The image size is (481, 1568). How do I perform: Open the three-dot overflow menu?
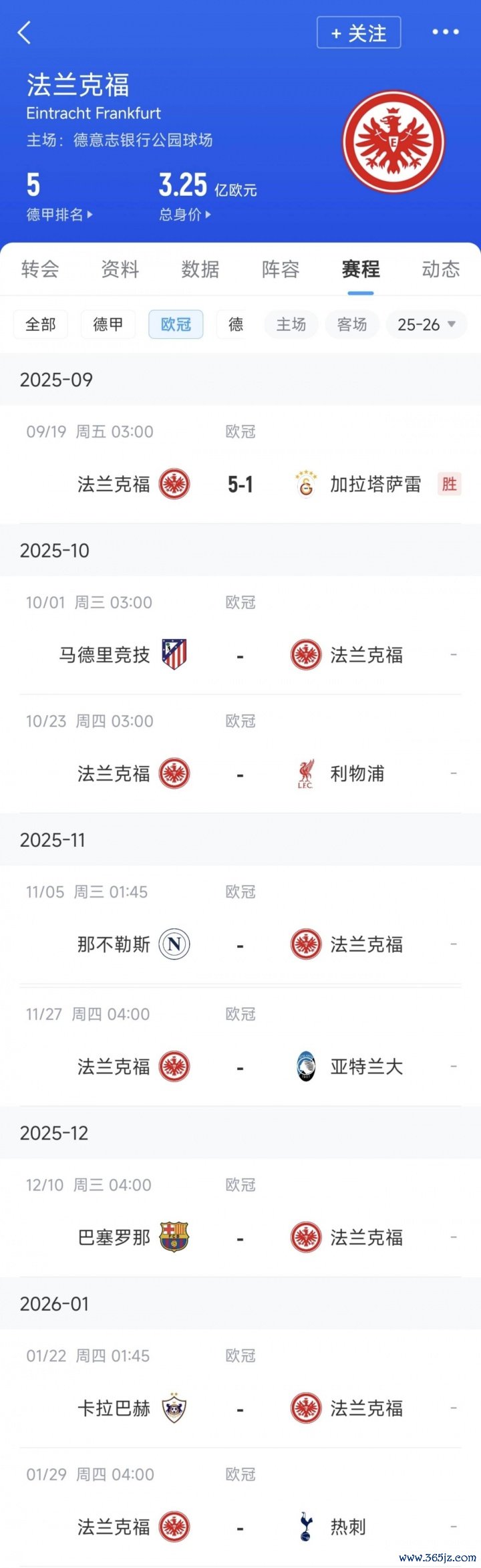(445, 32)
